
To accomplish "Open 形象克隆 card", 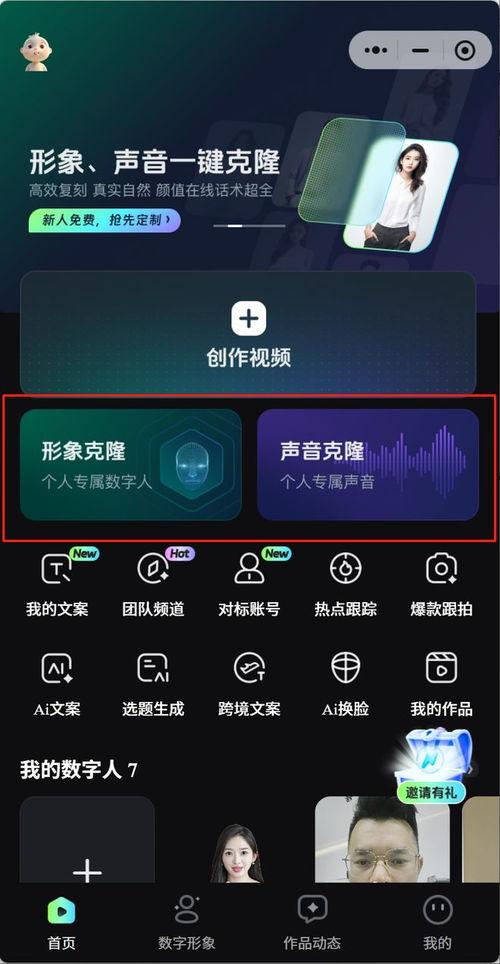I will coord(131,465).
